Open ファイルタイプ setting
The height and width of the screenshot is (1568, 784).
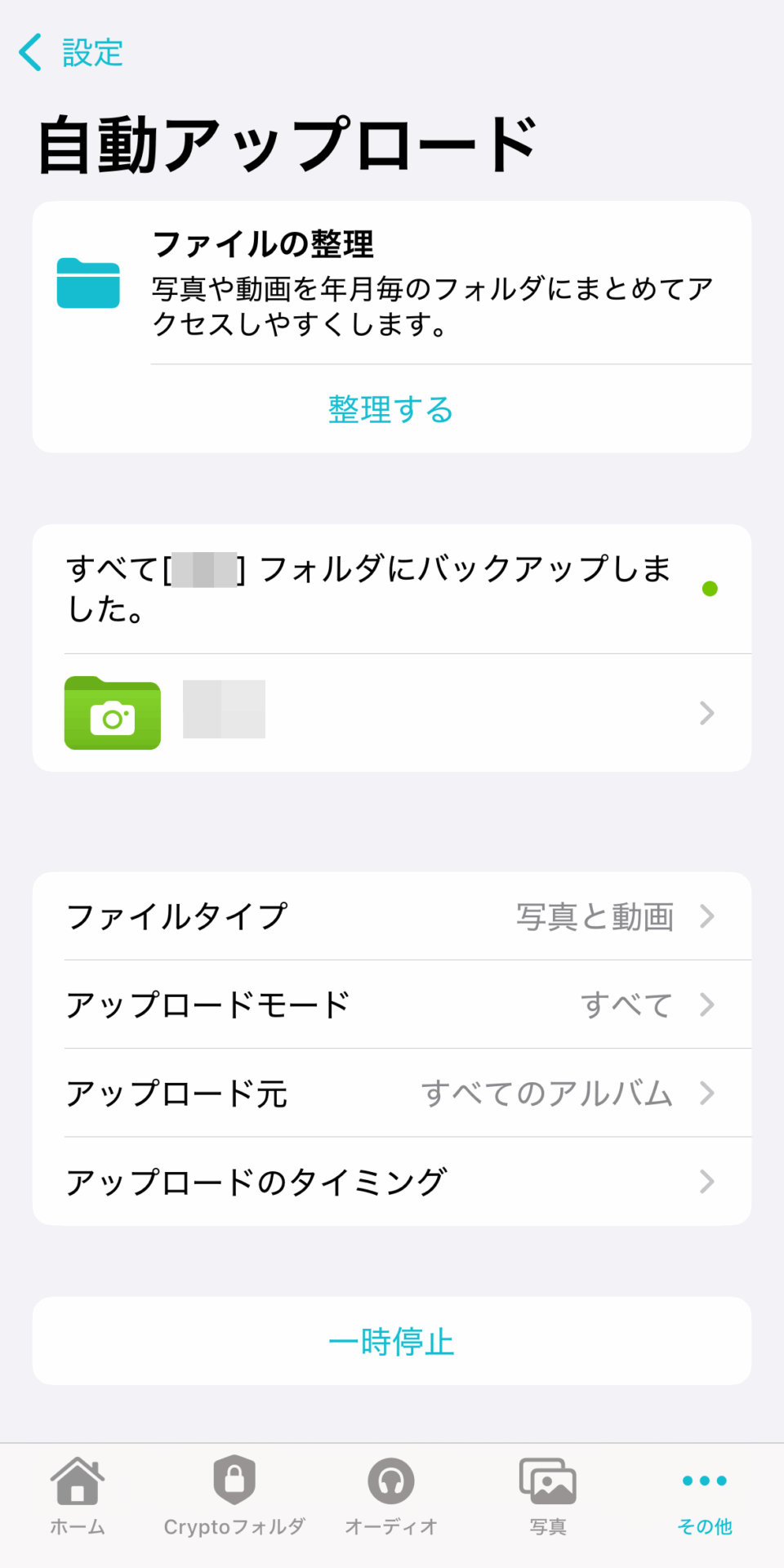pos(391,916)
